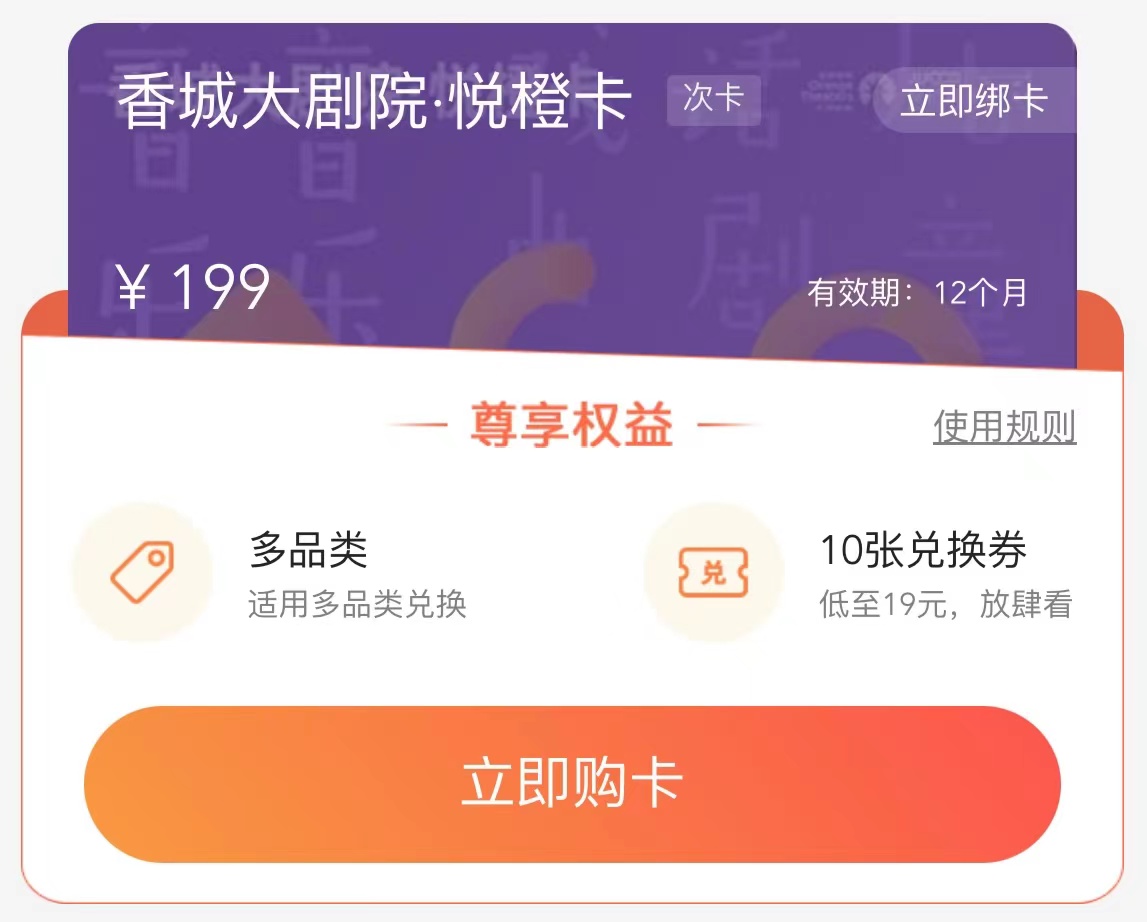Tap 立即购卡 to buy the card
Viewport: 1147px width, 922px height.
coord(572,784)
